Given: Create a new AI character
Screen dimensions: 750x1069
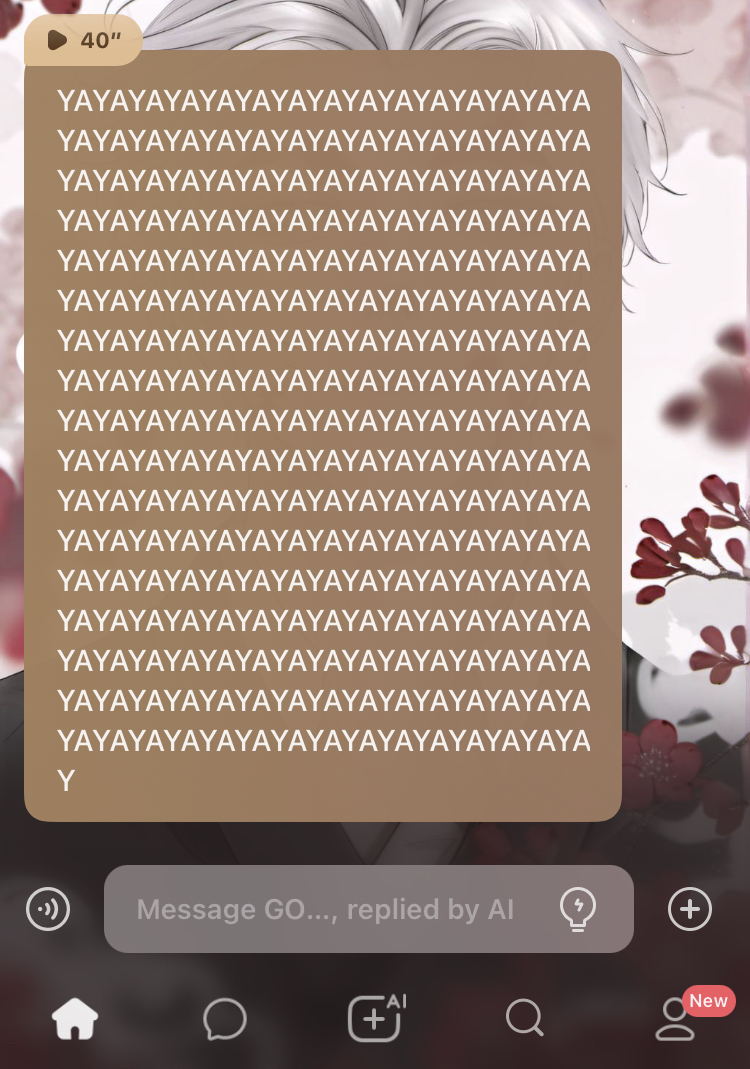Looking at the screenshot, I should point(374,1018).
